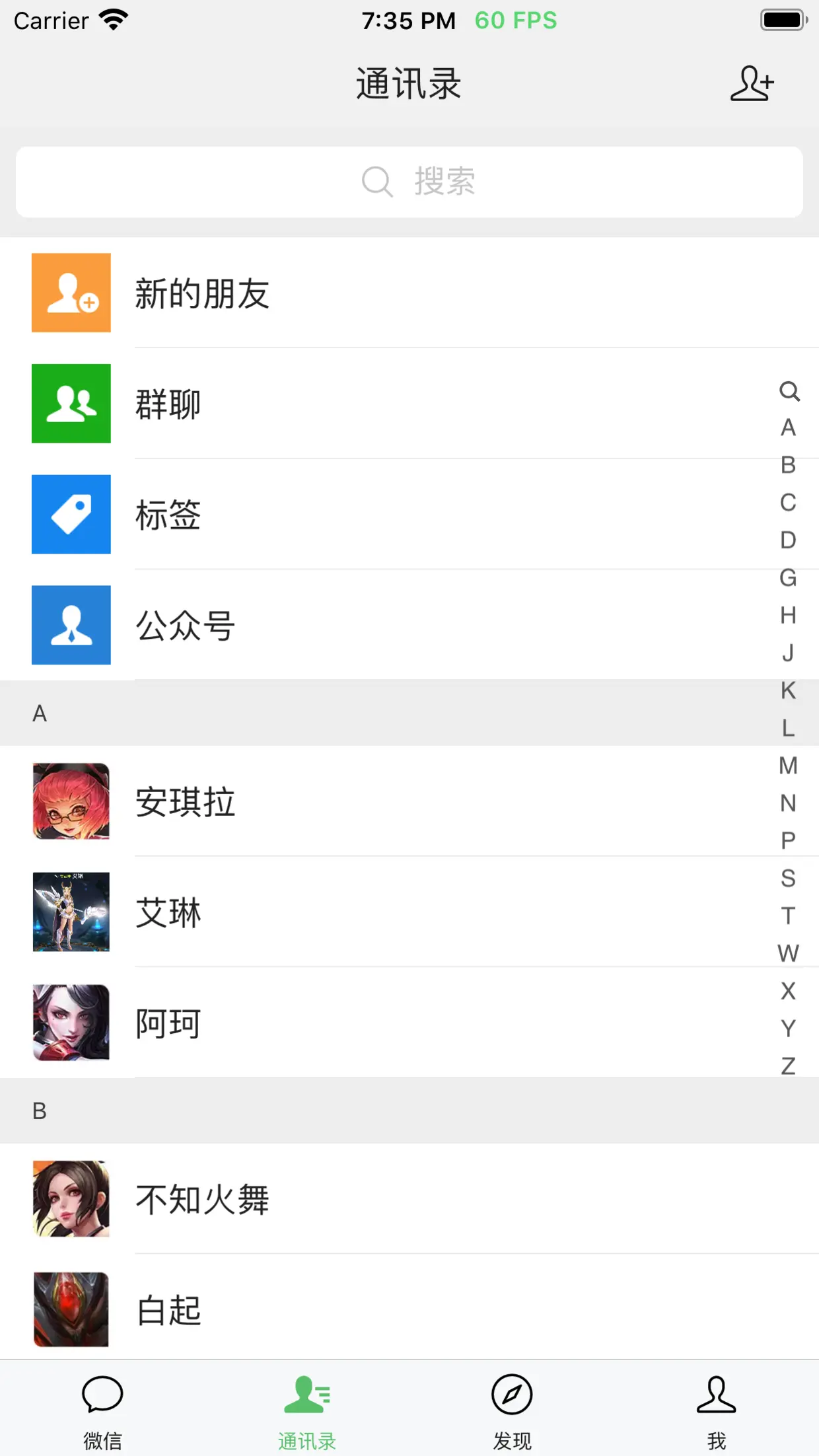Open the 群聊 group chats icon
The height and width of the screenshot is (1456, 819).
point(71,404)
